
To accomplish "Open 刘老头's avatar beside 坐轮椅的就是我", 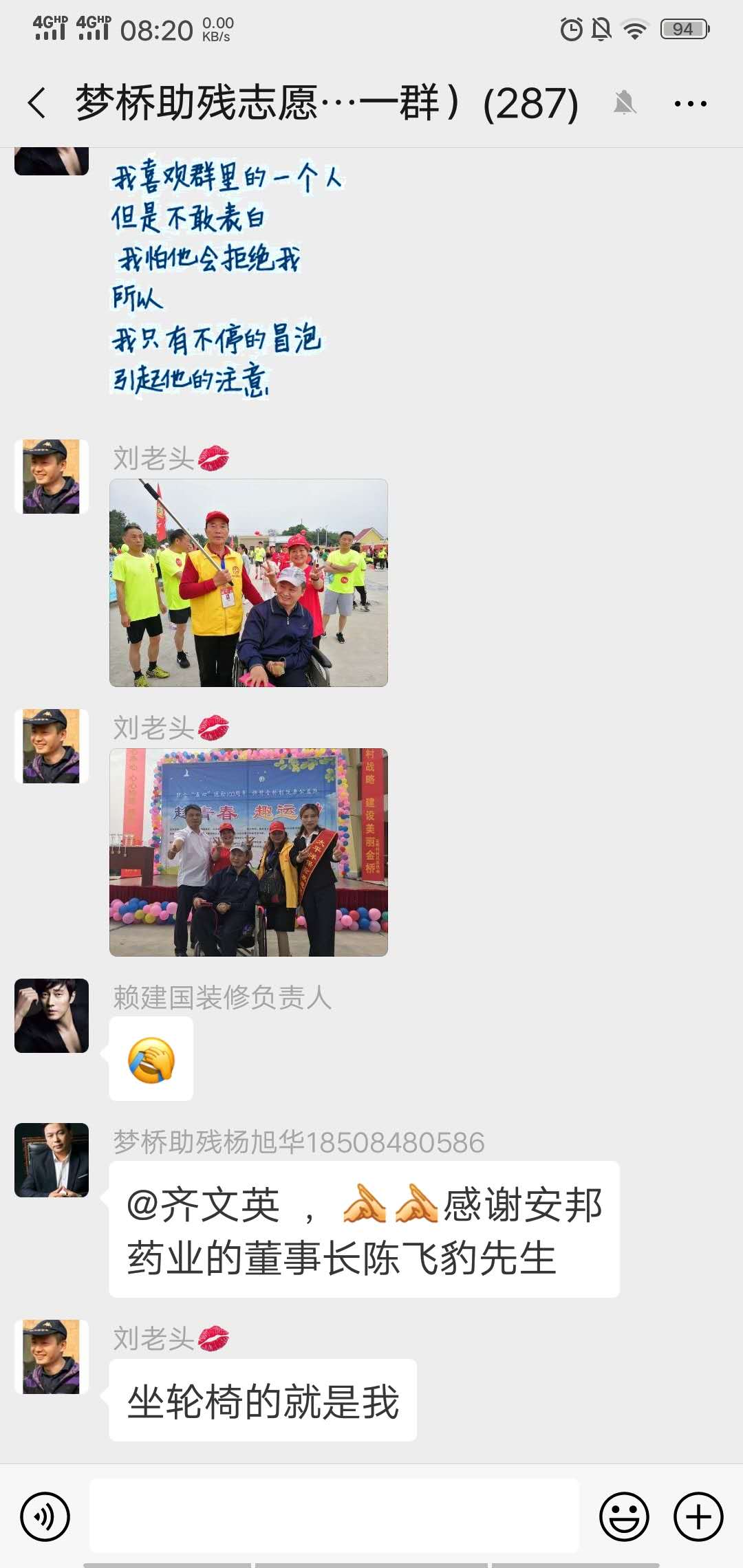I will (52, 1356).
